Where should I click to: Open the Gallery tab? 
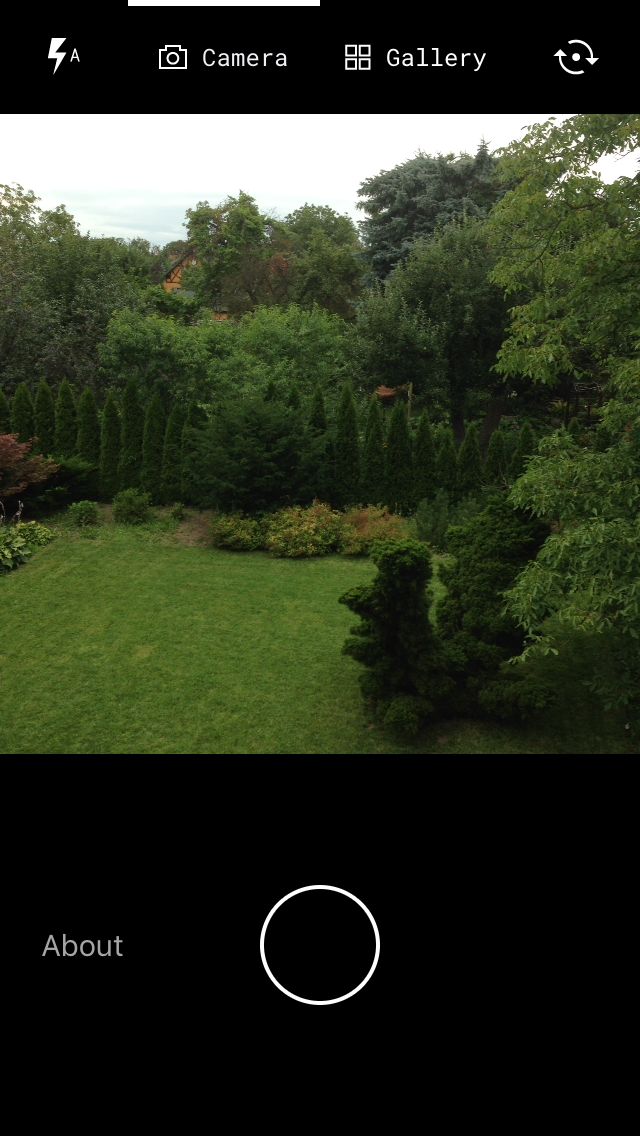(415, 57)
